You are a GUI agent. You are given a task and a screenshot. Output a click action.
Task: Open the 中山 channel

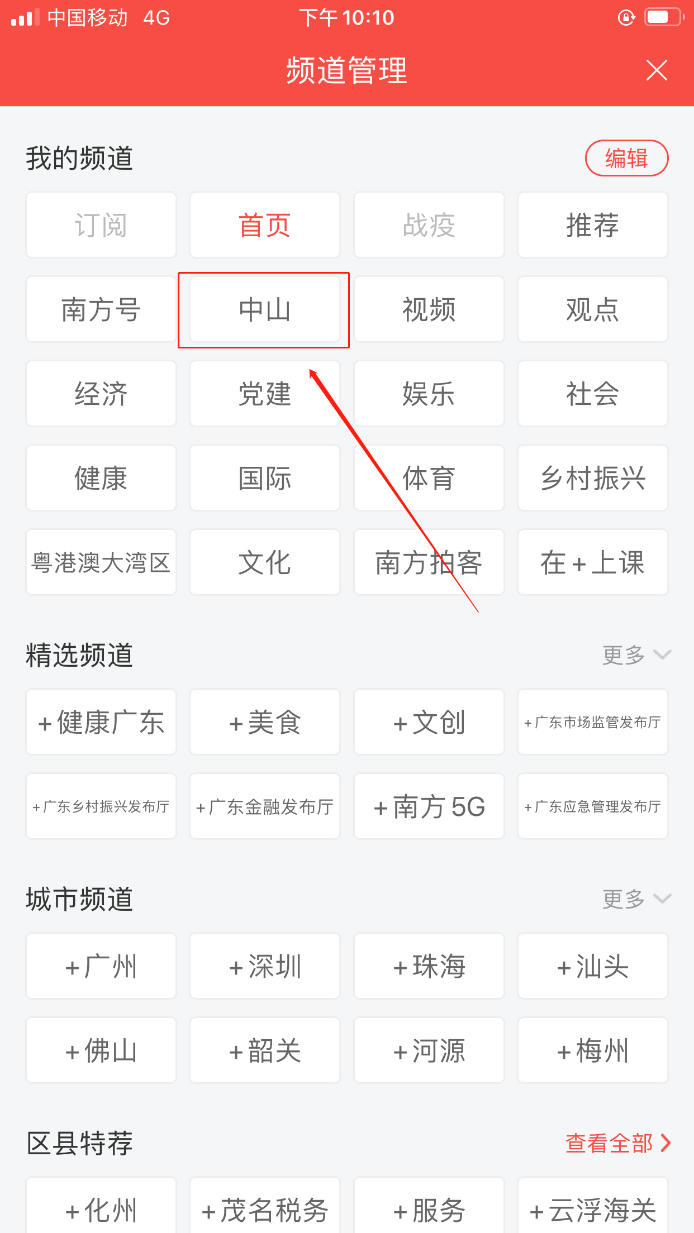[x=265, y=310]
